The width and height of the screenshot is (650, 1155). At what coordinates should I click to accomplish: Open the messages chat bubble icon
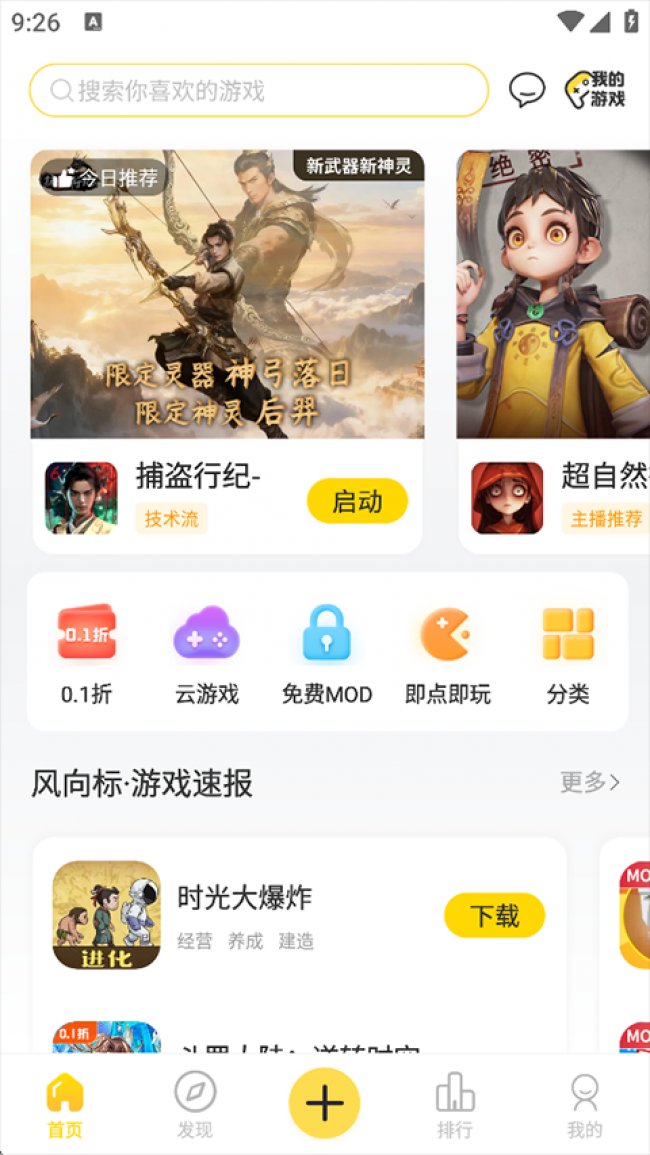(x=527, y=91)
